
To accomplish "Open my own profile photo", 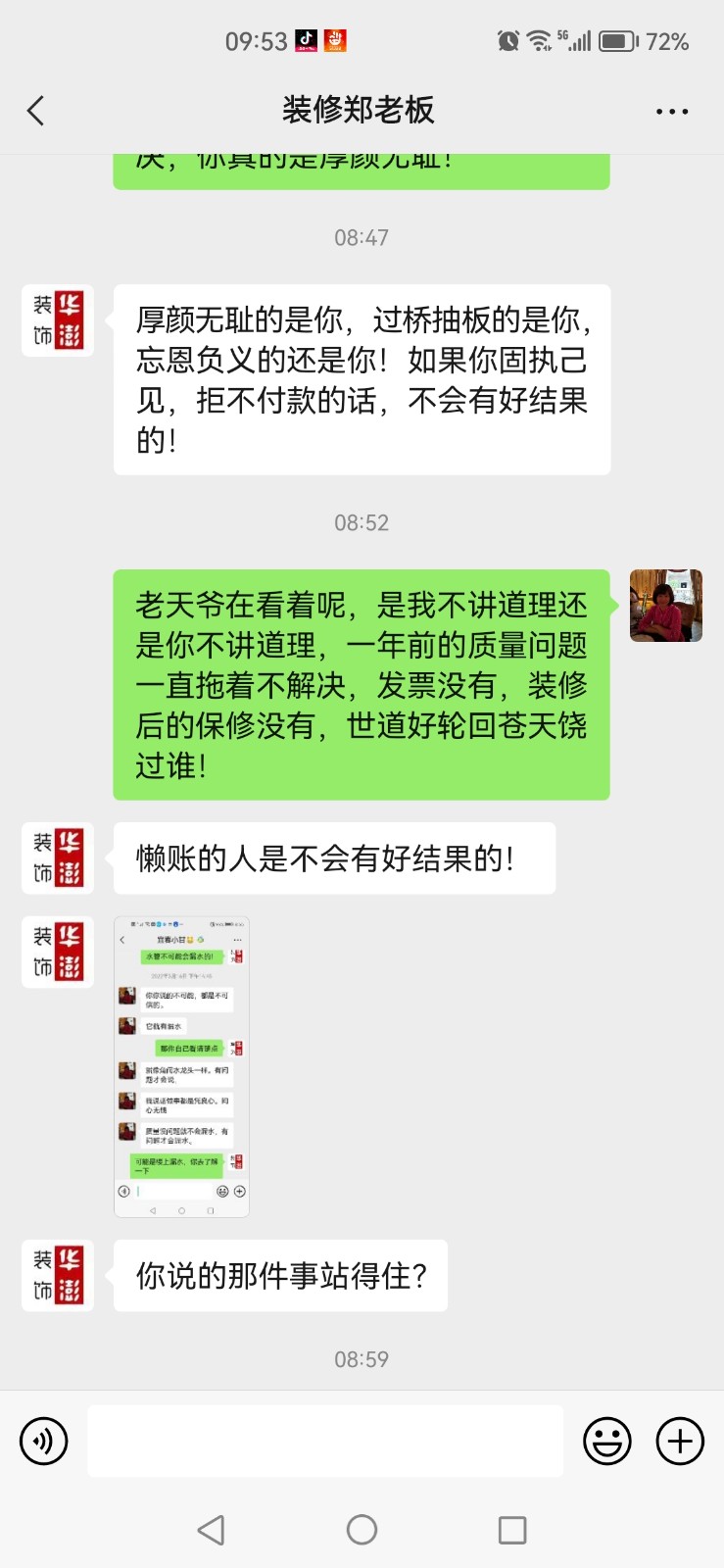I will (x=665, y=606).
